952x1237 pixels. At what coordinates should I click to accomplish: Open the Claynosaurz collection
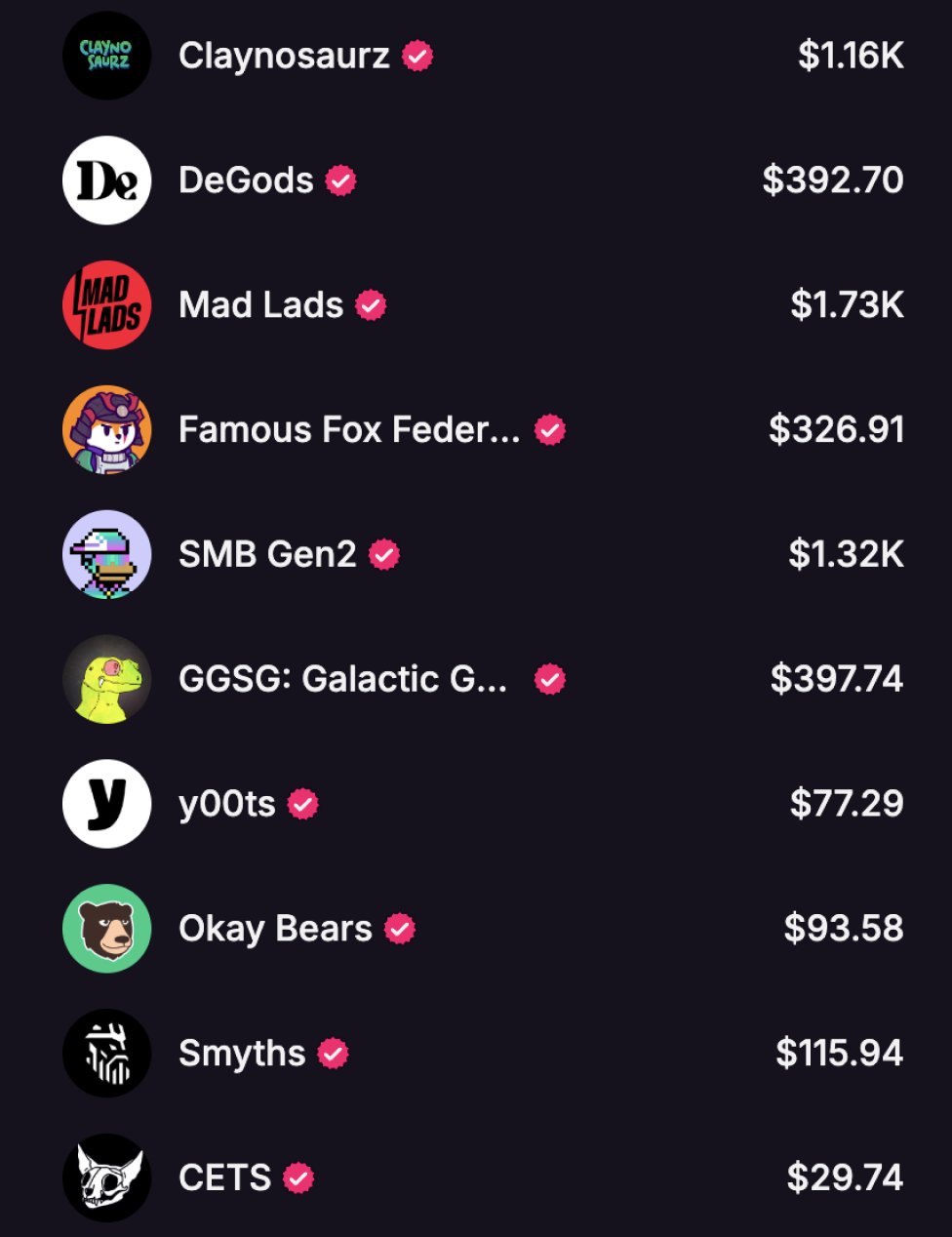283,57
